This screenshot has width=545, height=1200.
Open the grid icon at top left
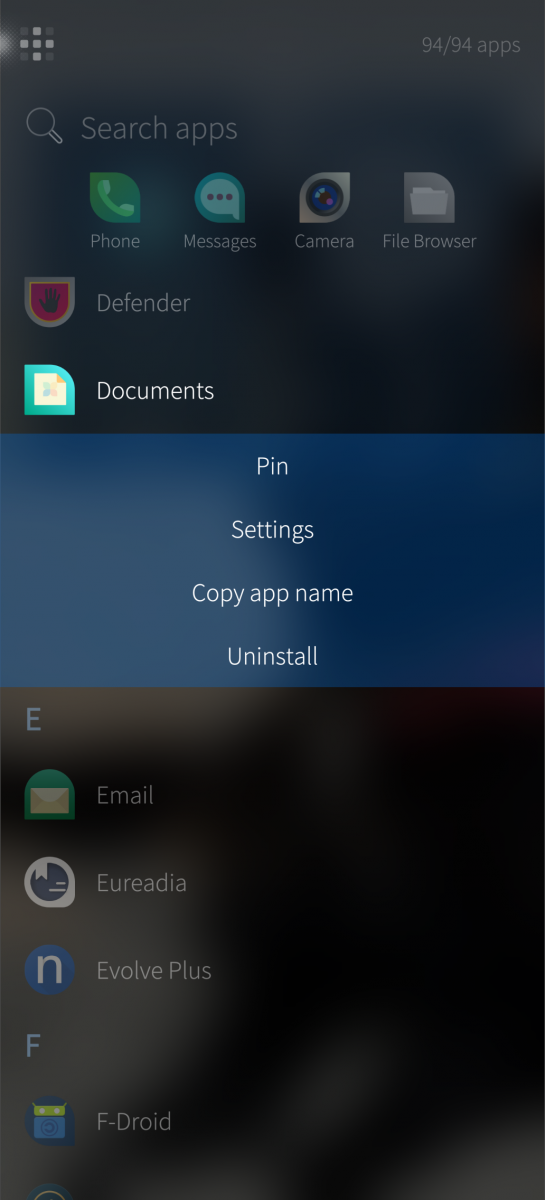coord(37,43)
